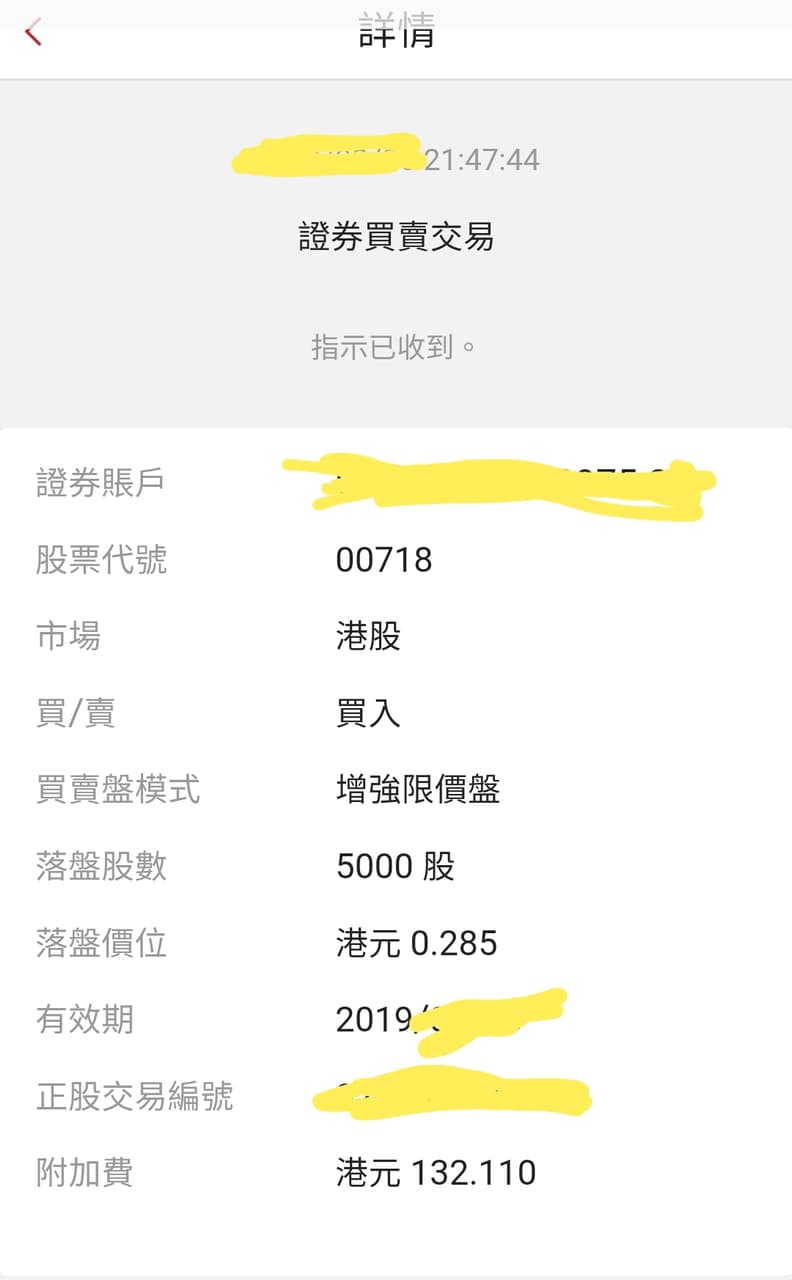Tap the 港元 132.110 surcharge amount

point(438,1172)
